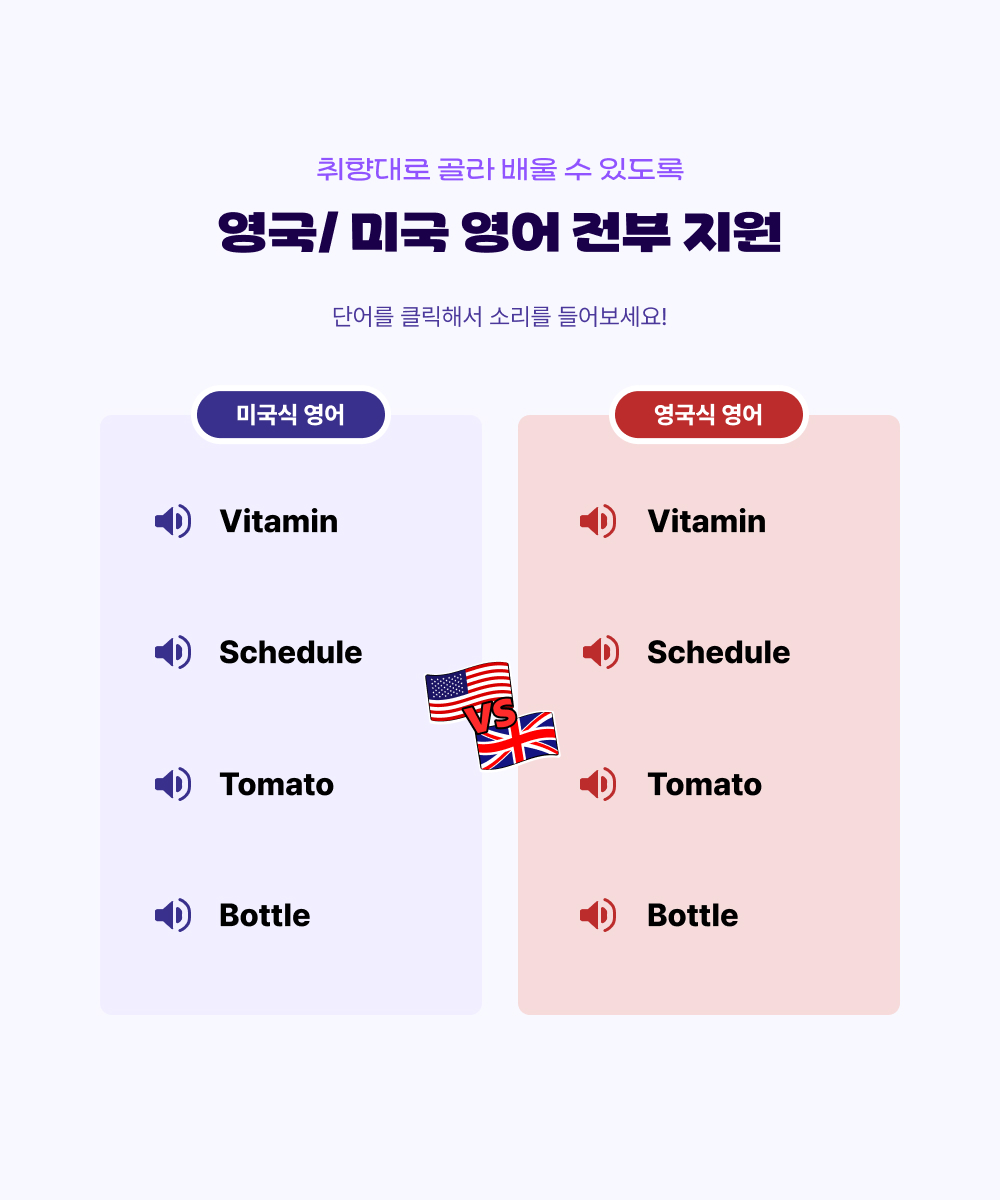Play American pronunciation of Schedule

point(173,652)
